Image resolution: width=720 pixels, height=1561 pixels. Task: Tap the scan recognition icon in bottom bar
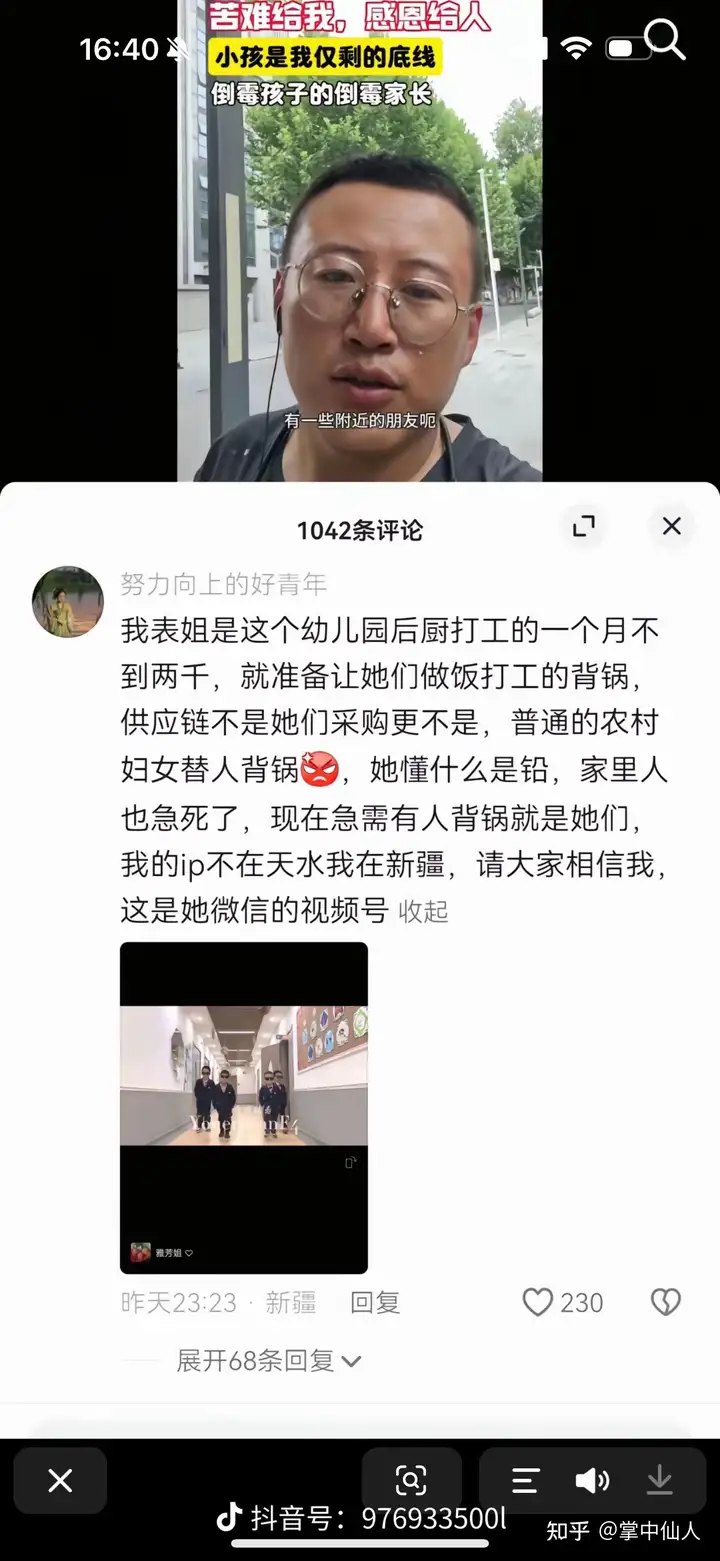click(411, 1480)
